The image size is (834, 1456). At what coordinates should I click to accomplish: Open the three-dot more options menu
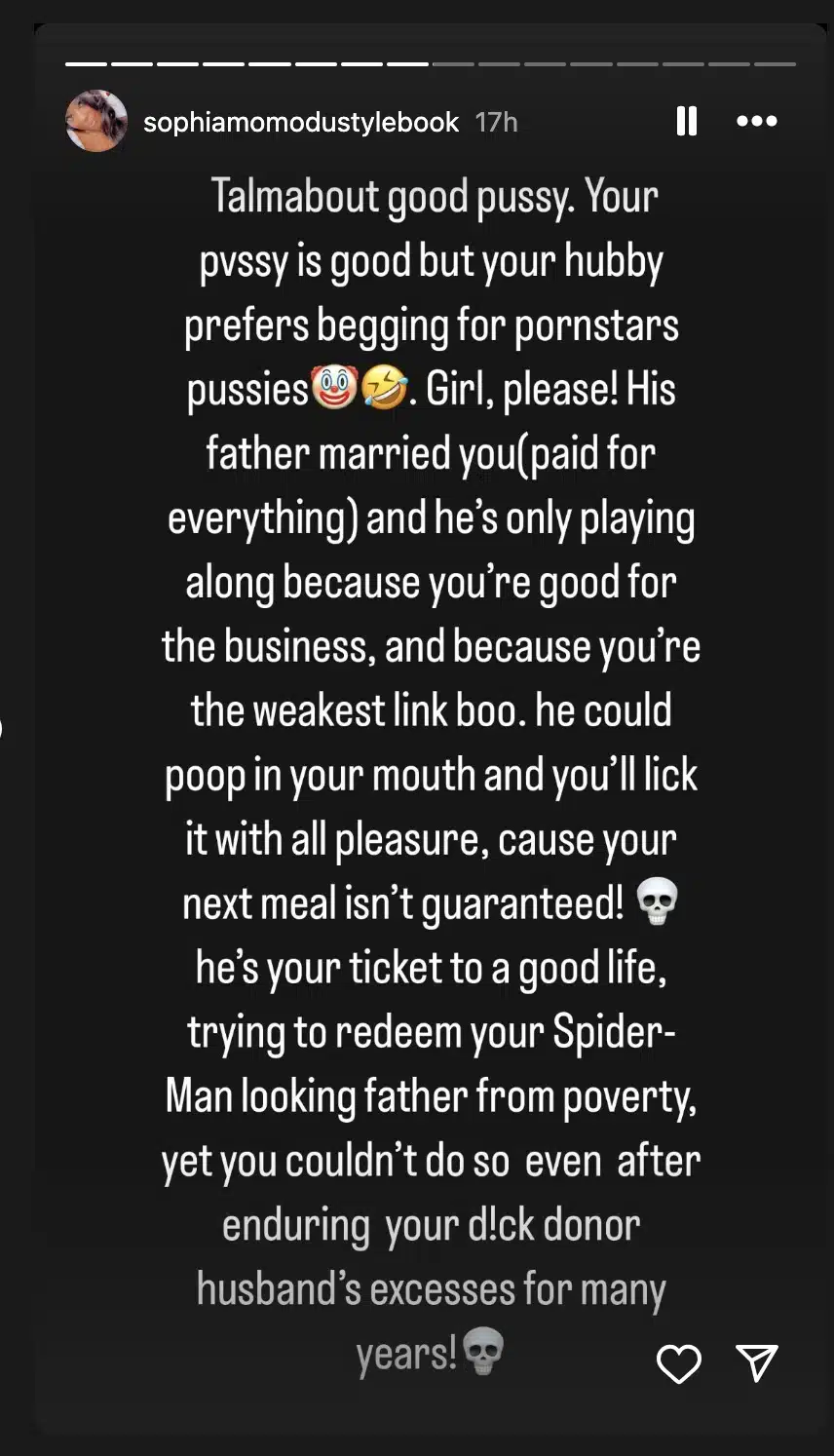(x=756, y=121)
